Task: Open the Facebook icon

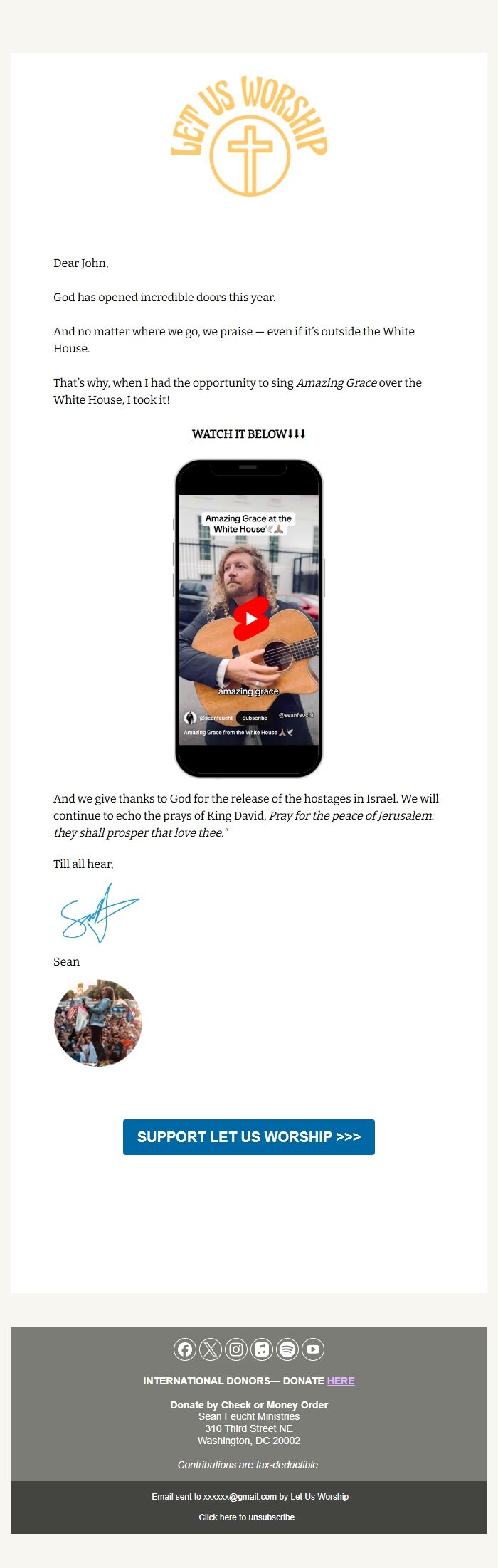Action: pyautogui.click(x=185, y=1349)
